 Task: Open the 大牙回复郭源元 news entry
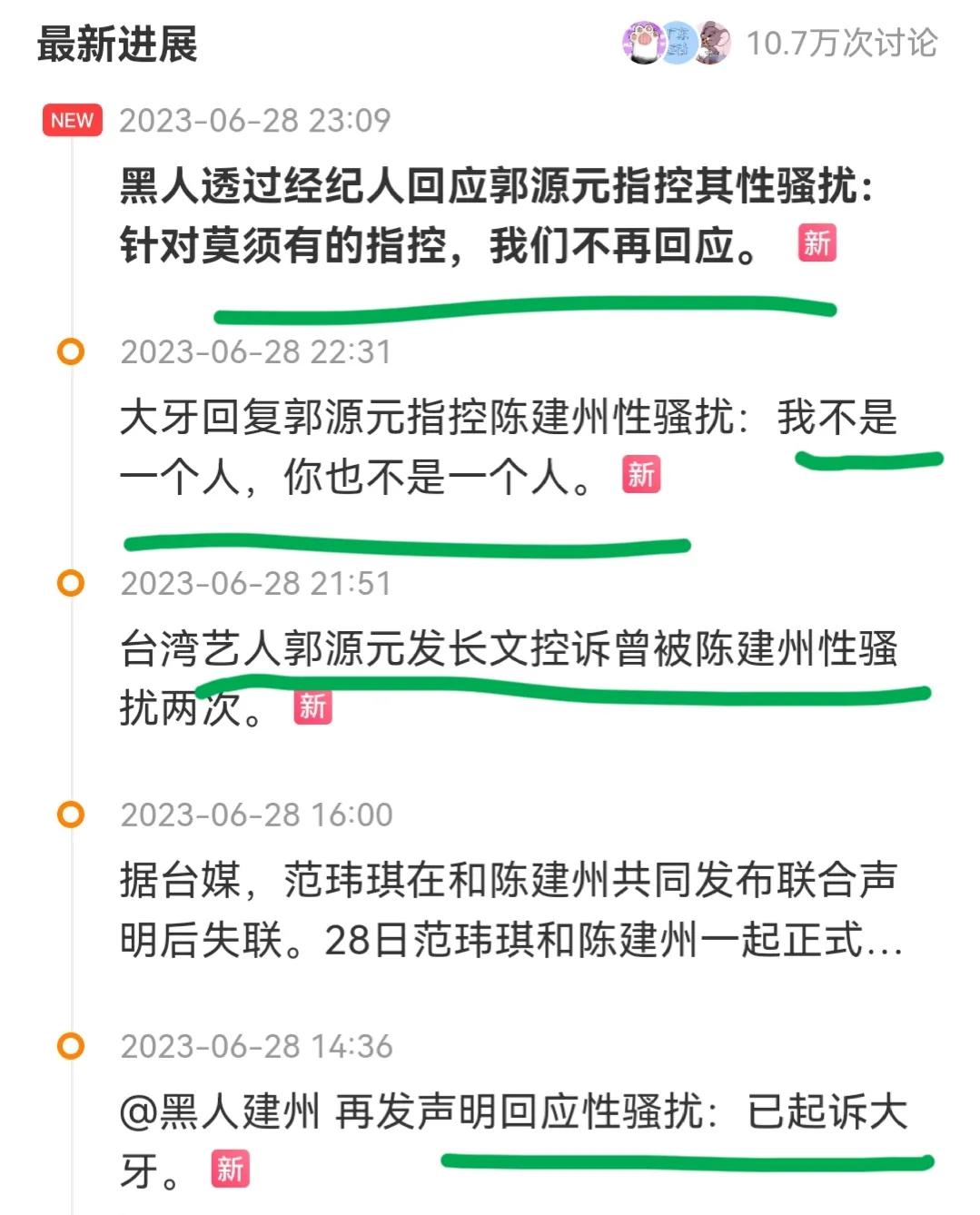pos(454,445)
